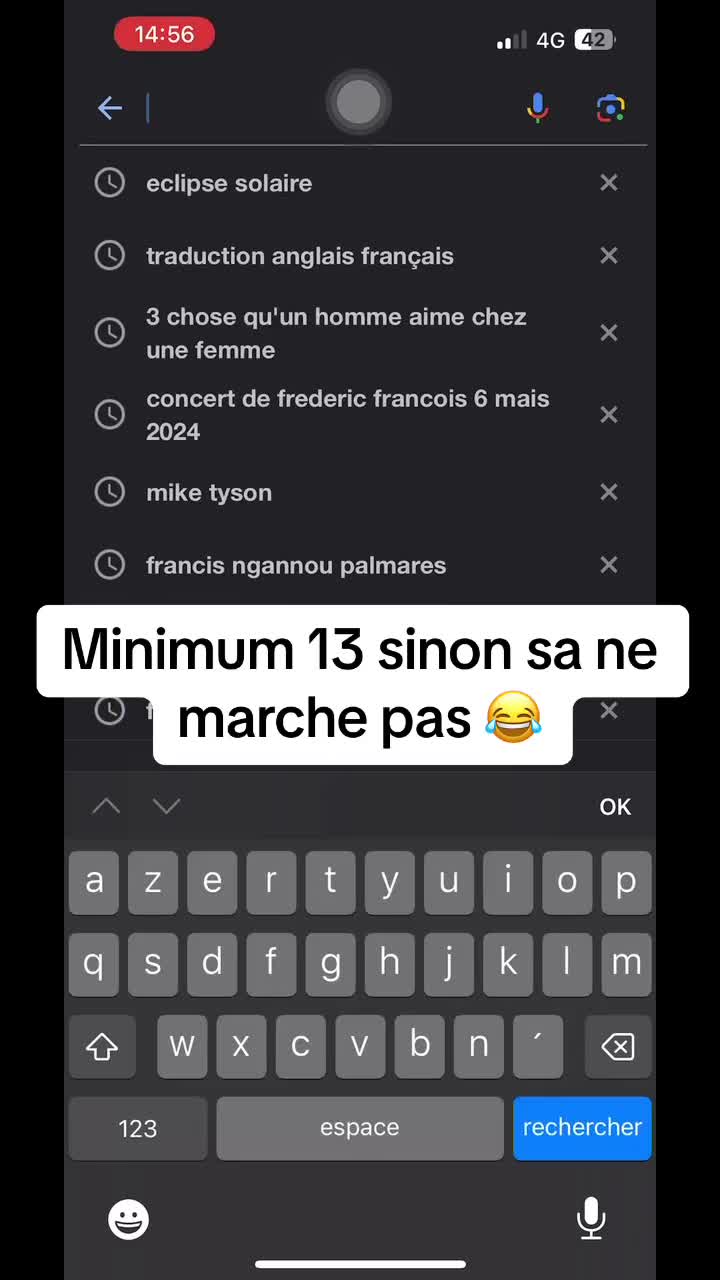Pick the 'mike tyson' suggestion
The height and width of the screenshot is (1280, 720).
[x=209, y=492]
